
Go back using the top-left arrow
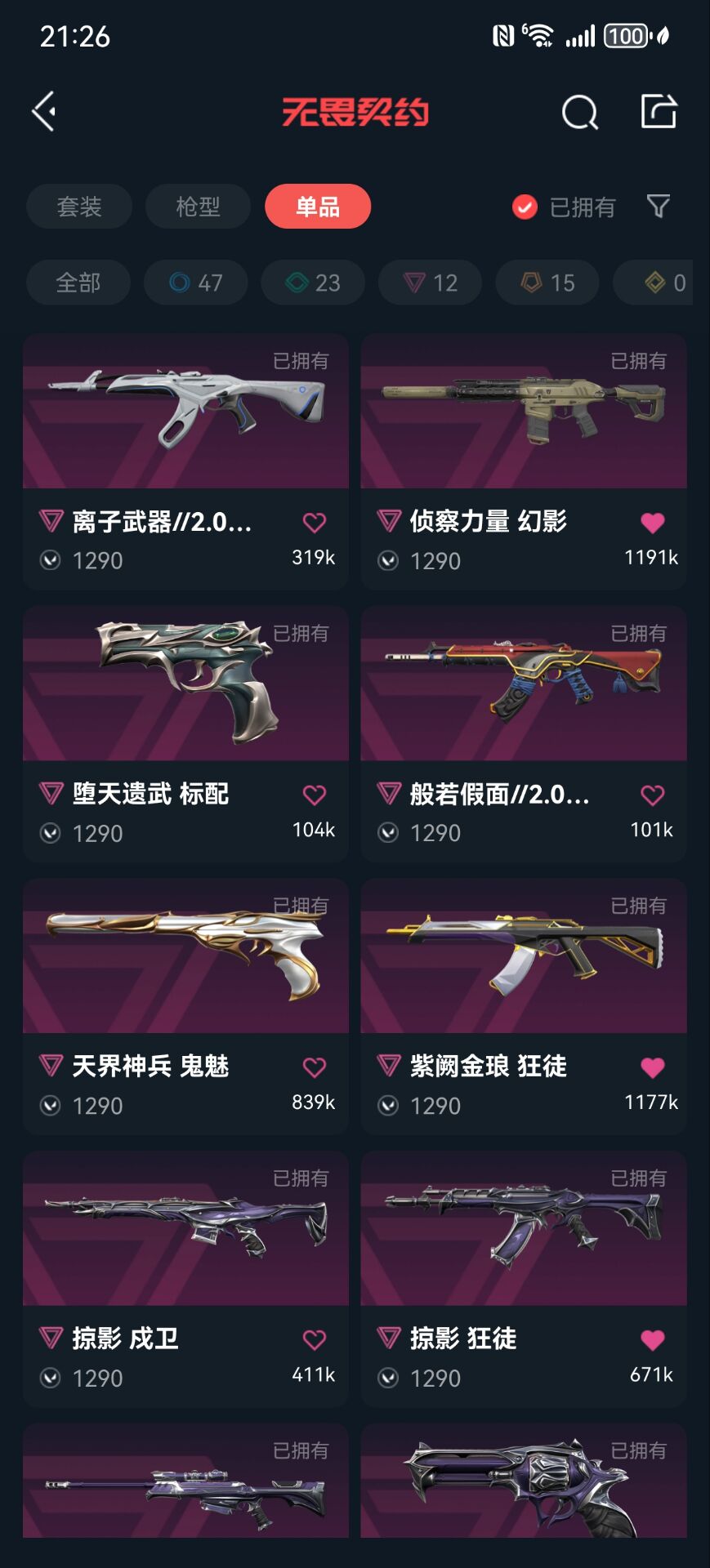44,112
